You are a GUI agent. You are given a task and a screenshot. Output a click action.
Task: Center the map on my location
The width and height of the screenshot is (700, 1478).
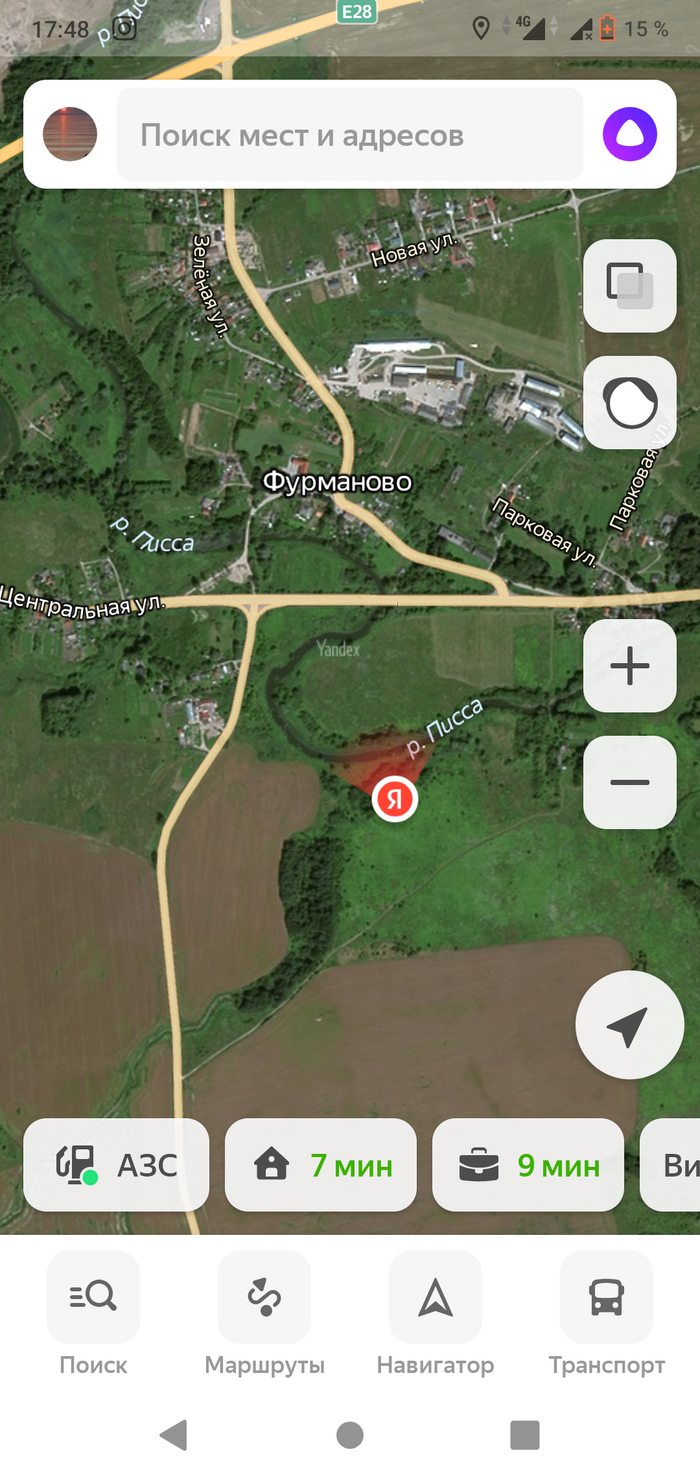click(x=629, y=1025)
